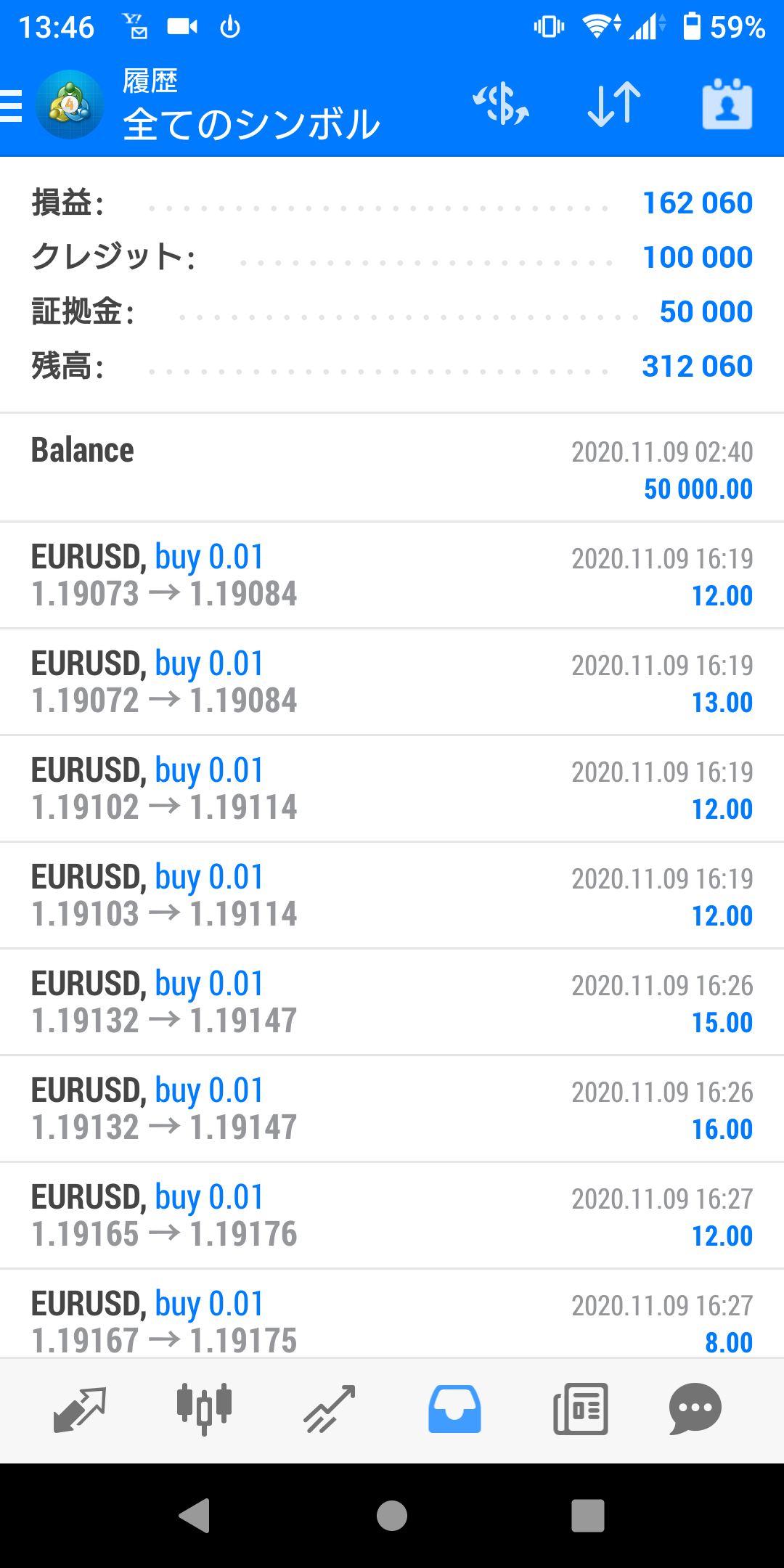Switch to the news tab

(581, 1409)
